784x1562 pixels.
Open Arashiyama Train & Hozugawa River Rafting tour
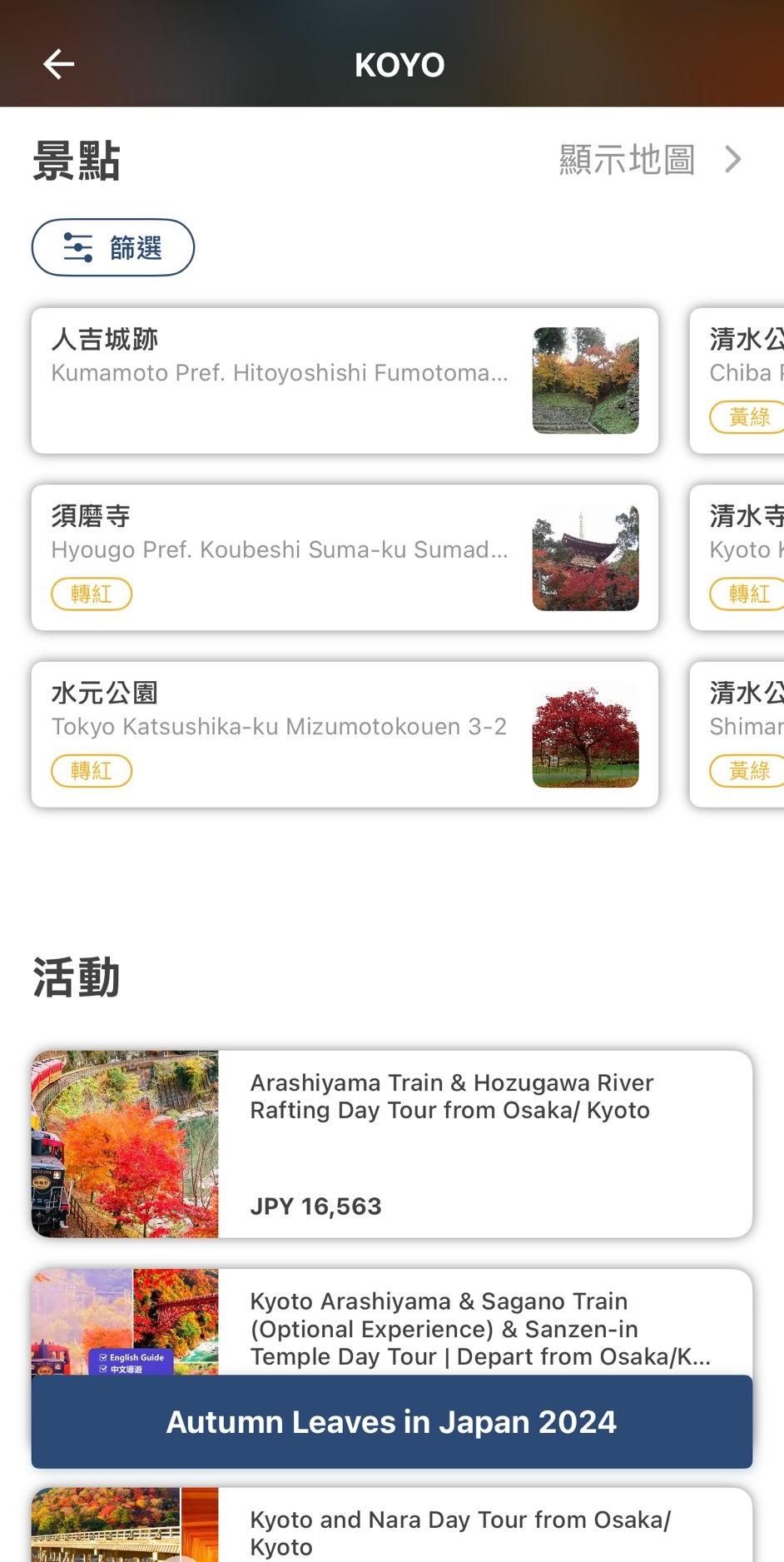coord(392,1143)
